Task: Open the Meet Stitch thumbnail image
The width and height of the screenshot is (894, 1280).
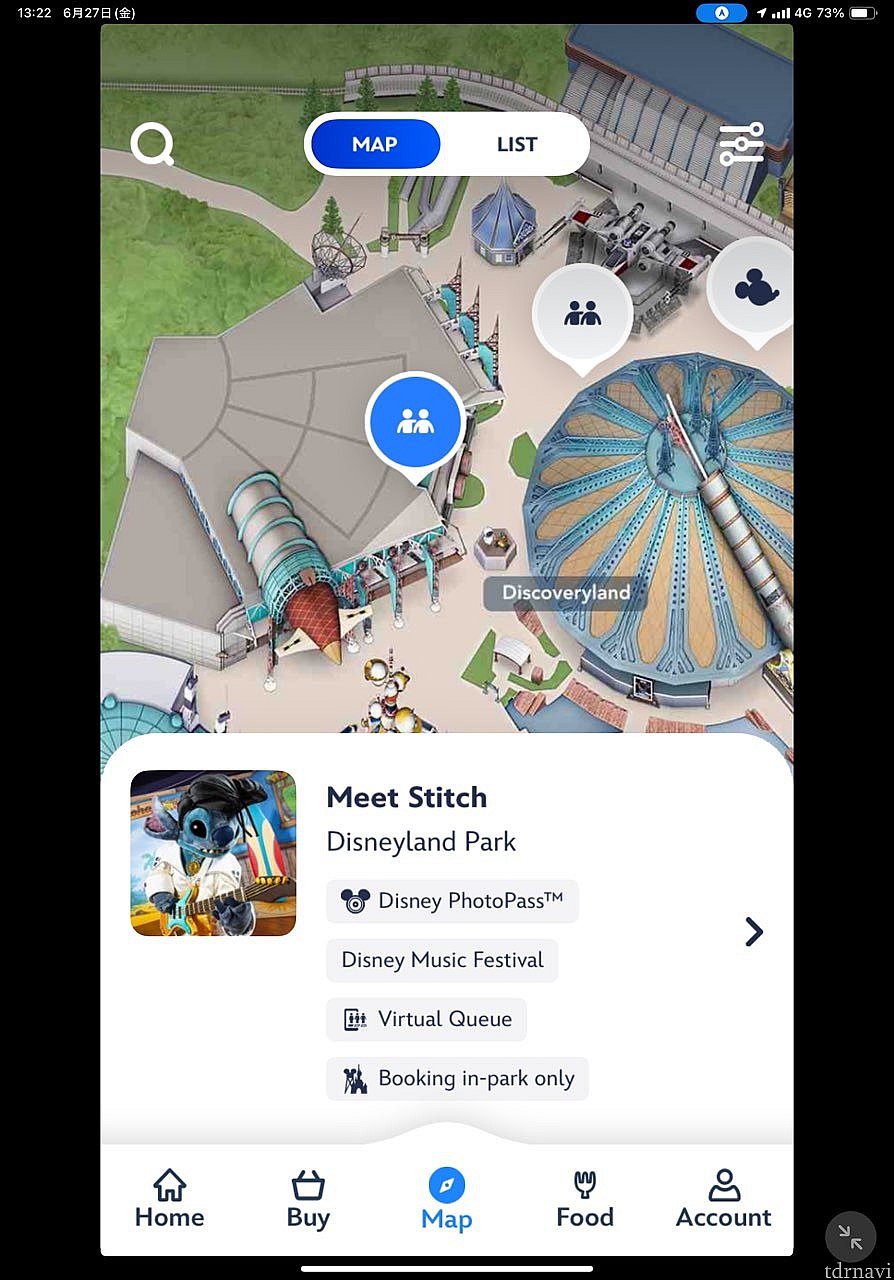Action: (x=213, y=853)
